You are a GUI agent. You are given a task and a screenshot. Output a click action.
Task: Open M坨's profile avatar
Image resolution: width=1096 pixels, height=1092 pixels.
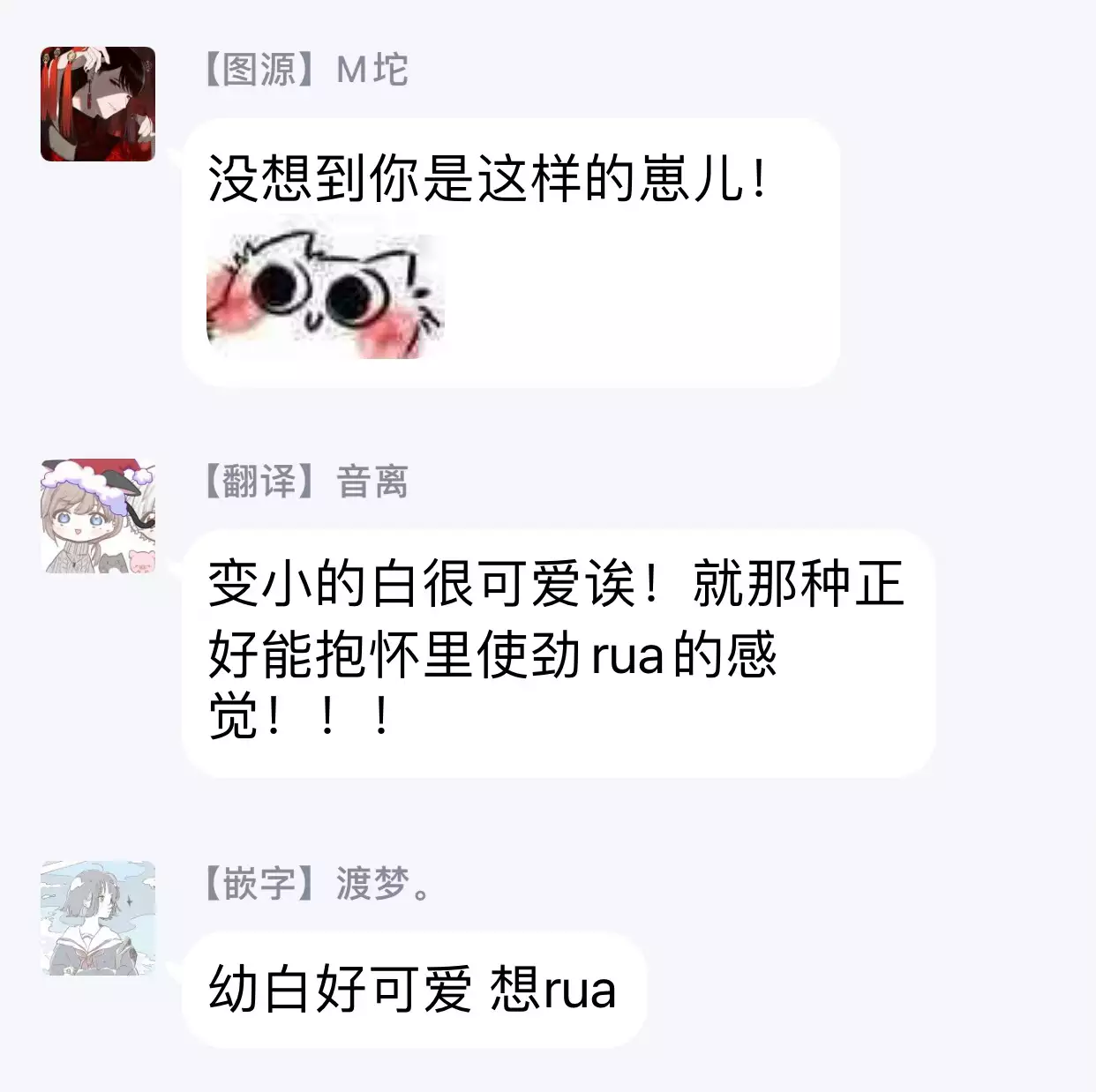98,104
